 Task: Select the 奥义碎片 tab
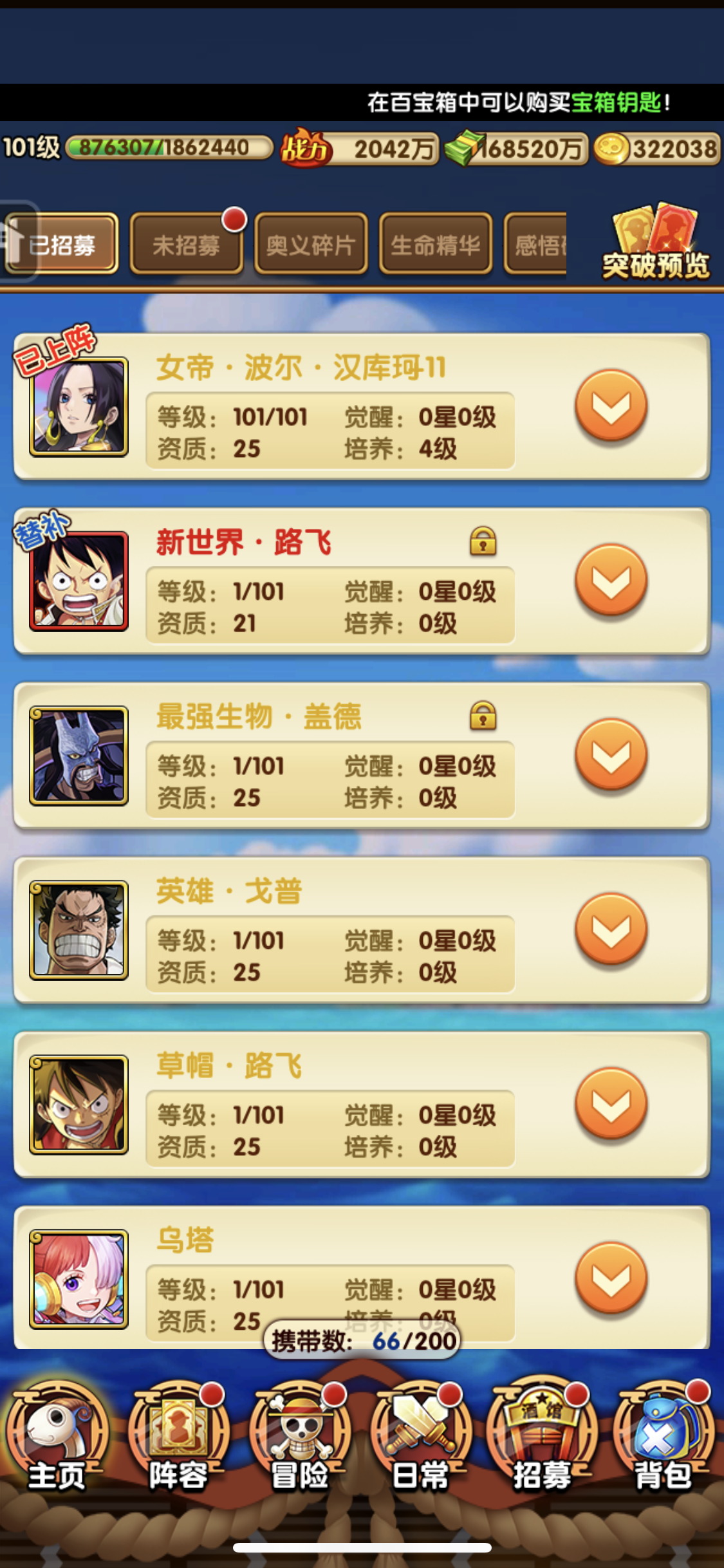[311, 245]
